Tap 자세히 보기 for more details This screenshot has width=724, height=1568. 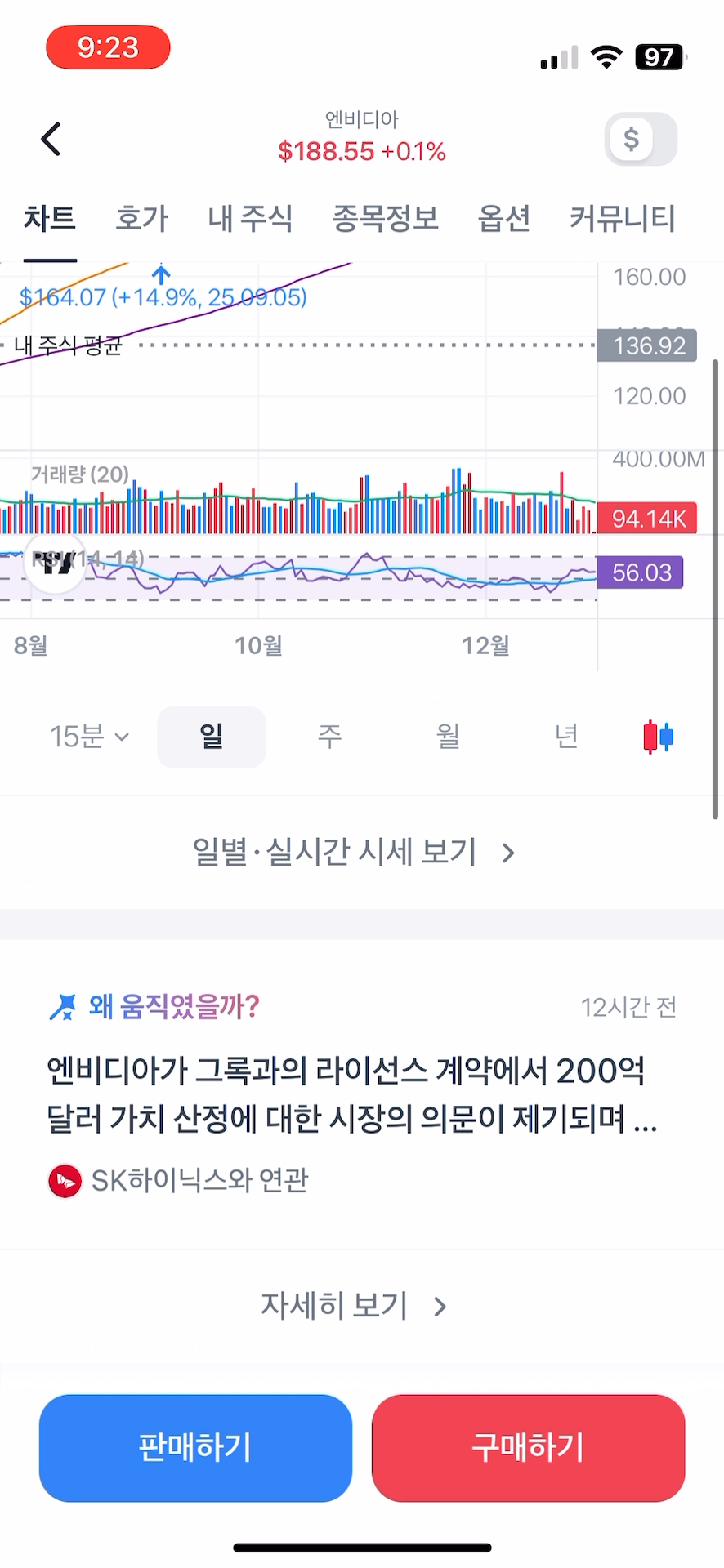tap(354, 1306)
